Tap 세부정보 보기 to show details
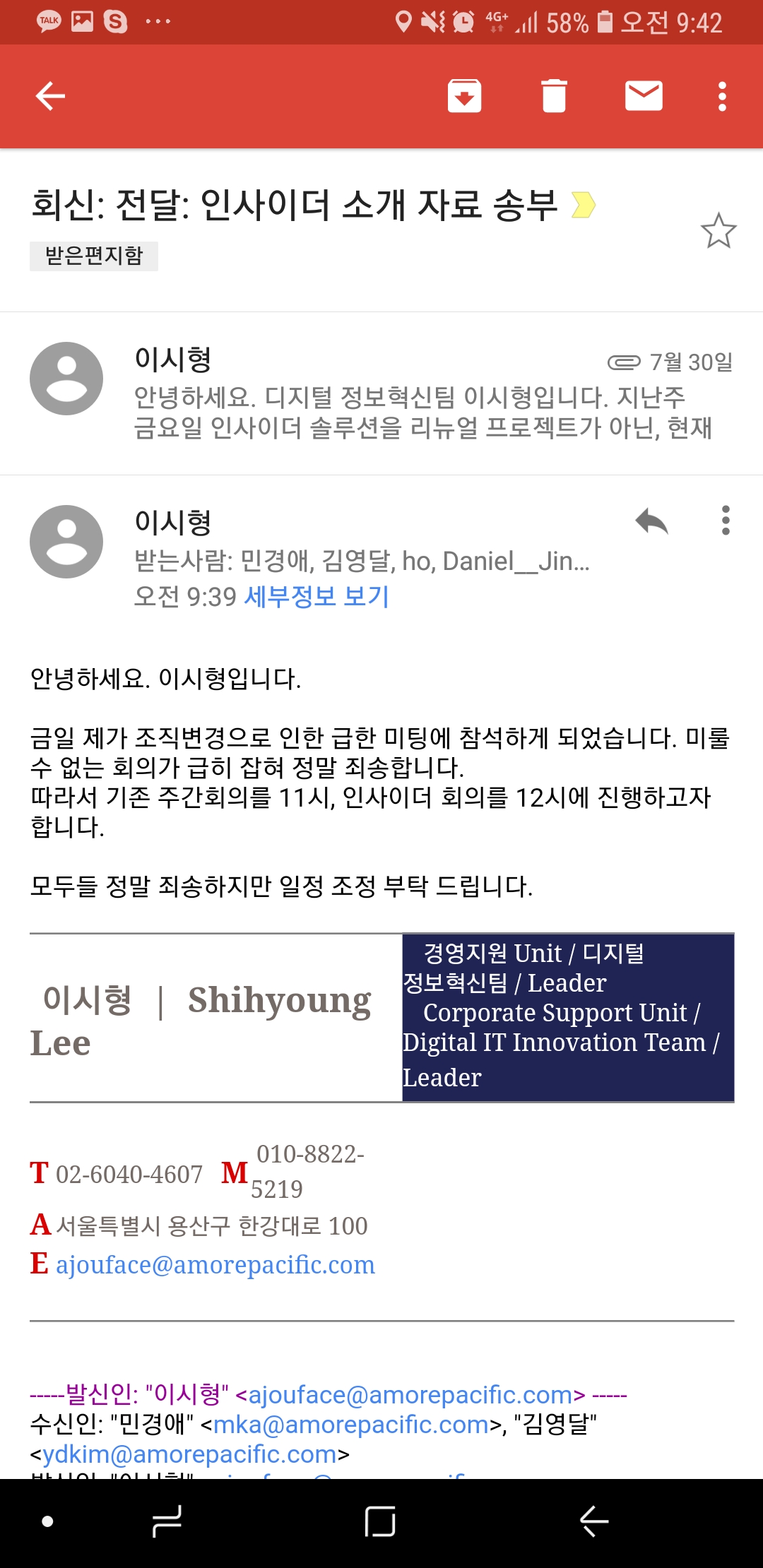Image resolution: width=763 pixels, height=1568 pixels. 317,597
